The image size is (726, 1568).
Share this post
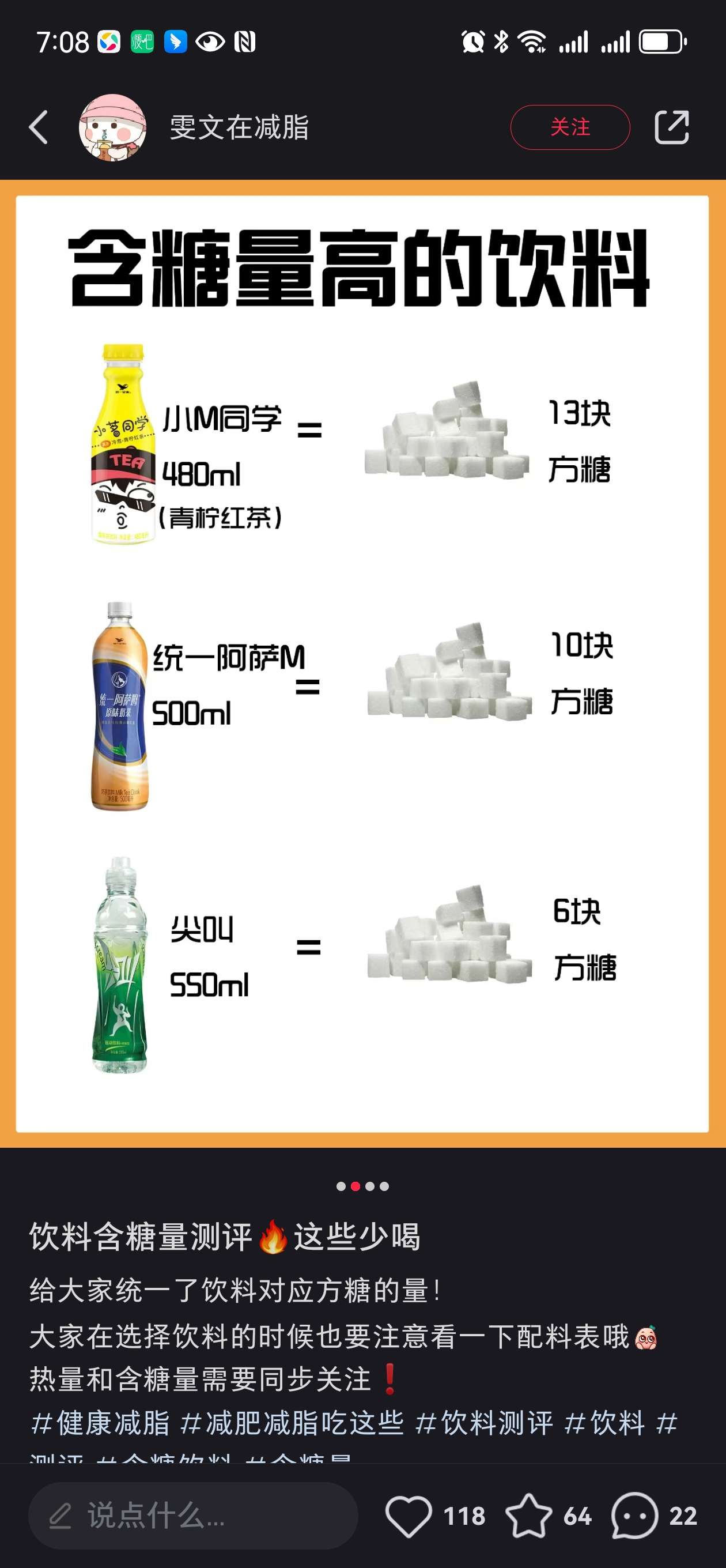pyautogui.click(x=671, y=127)
